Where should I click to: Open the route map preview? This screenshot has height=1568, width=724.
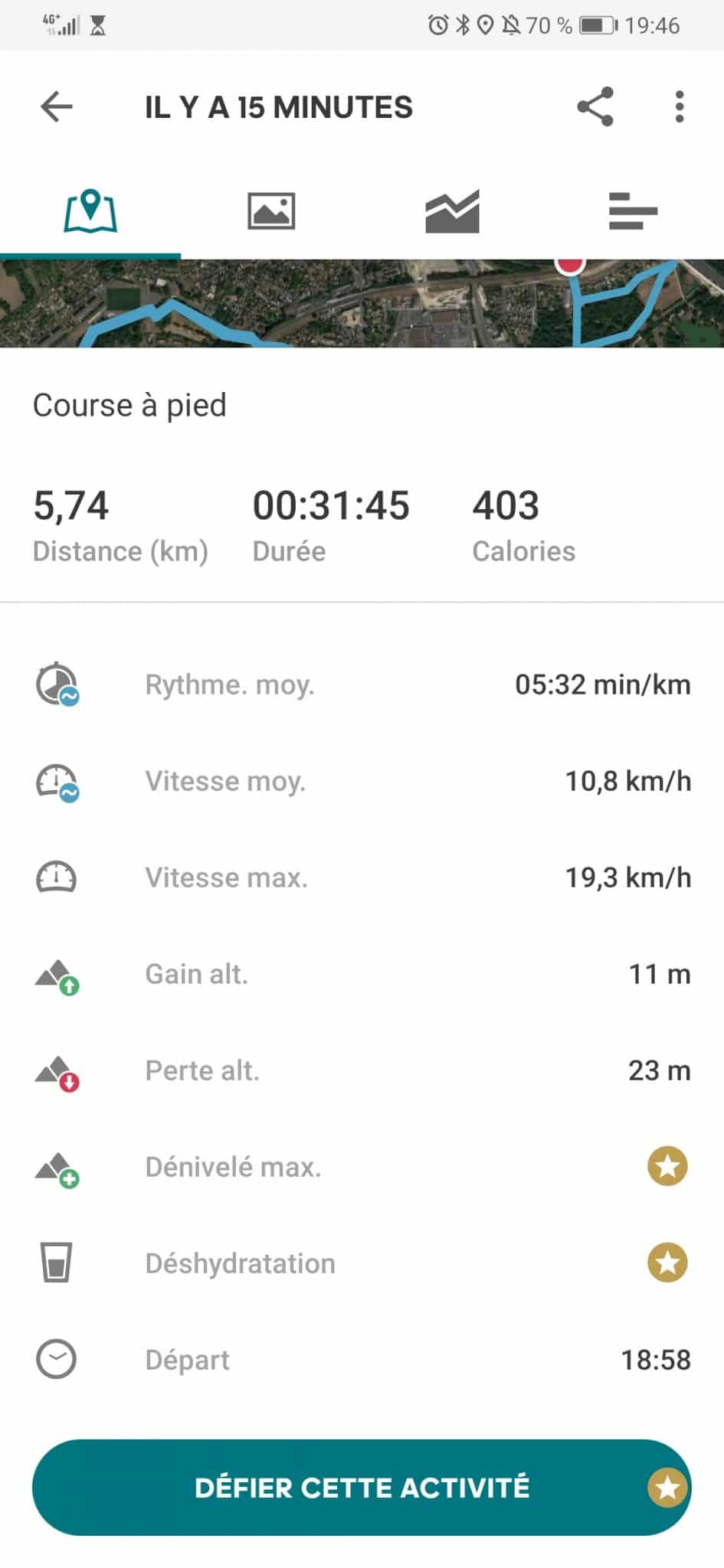coord(362,303)
